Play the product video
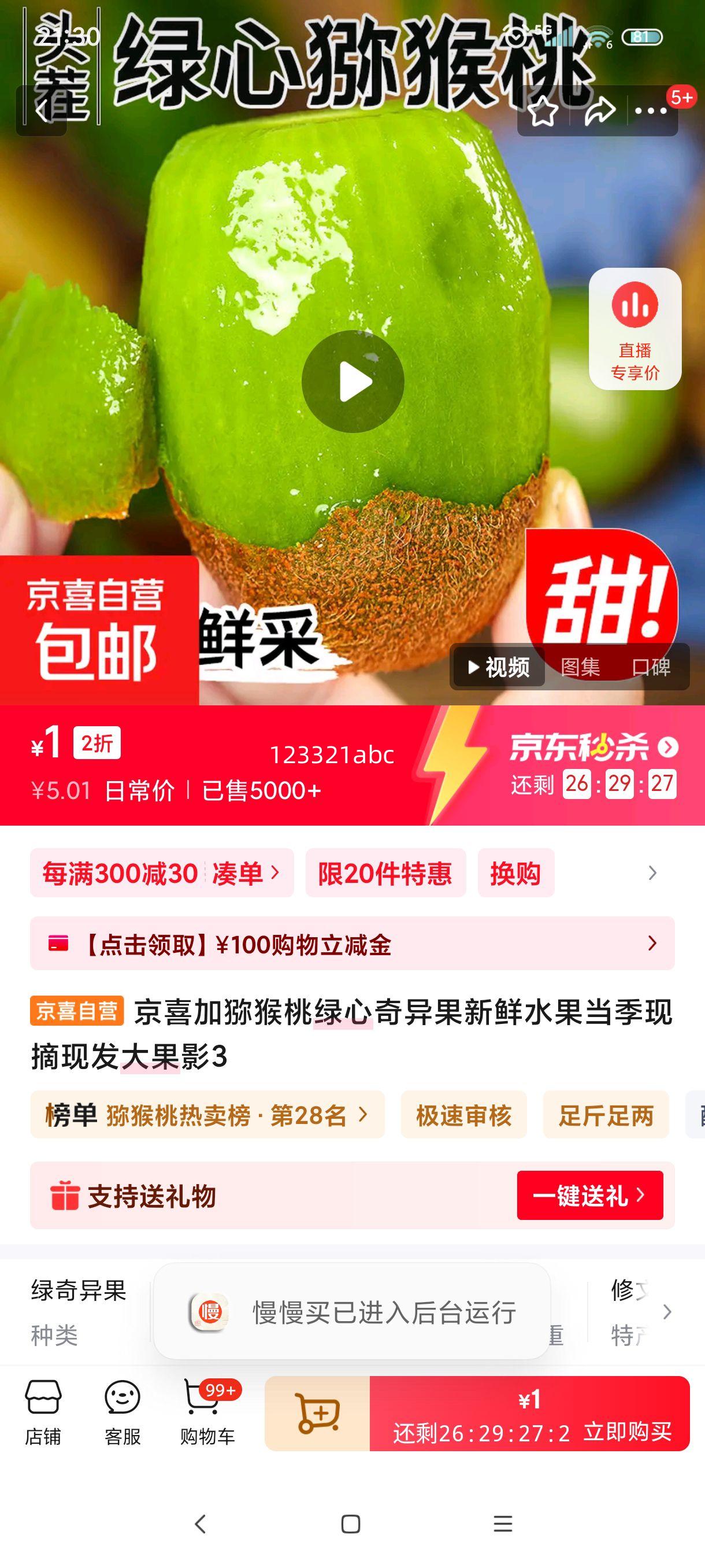Screen dimensions: 705x1568 point(353,382)
